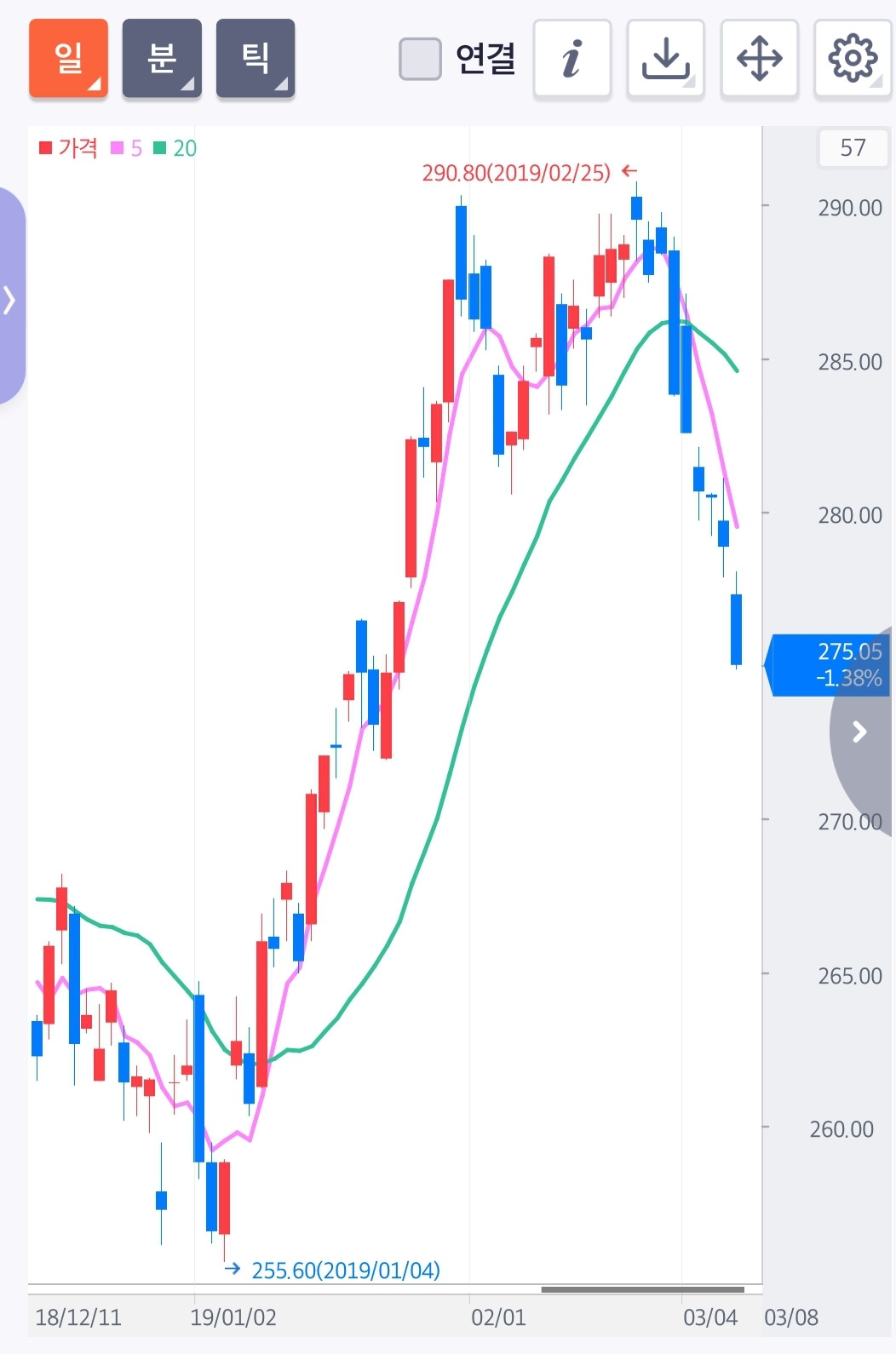This screenshot has width=896, height=1354.
Task: Open chart settings gear
Action: [853, 59]
